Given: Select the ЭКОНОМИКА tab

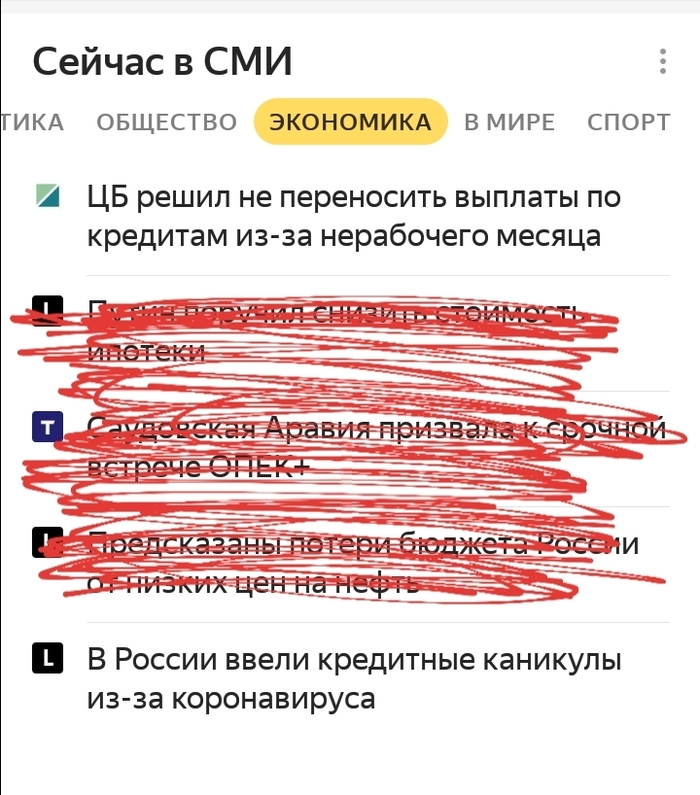Looking at the screenshot, I should click(350, 122).
